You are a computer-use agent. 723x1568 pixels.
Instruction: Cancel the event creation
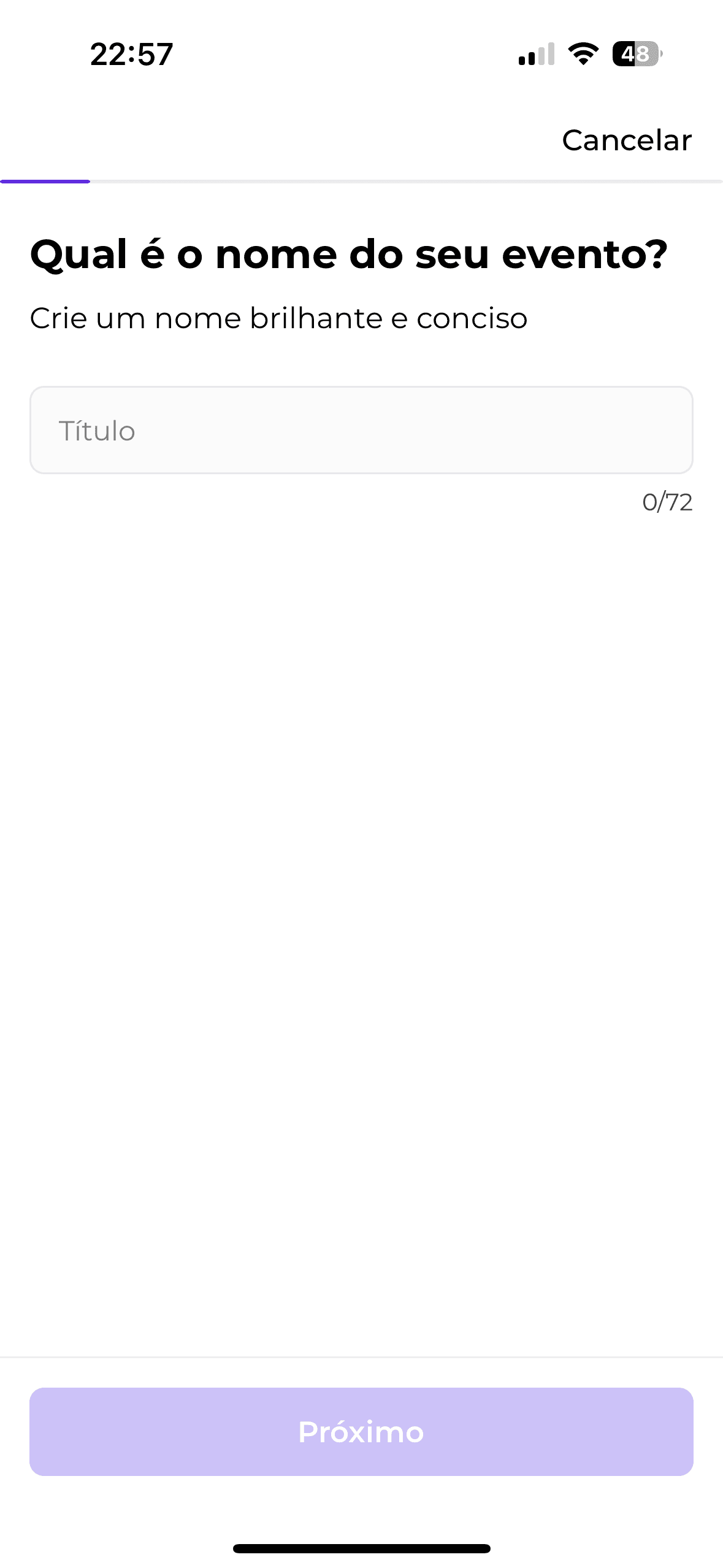coord(626,140)
